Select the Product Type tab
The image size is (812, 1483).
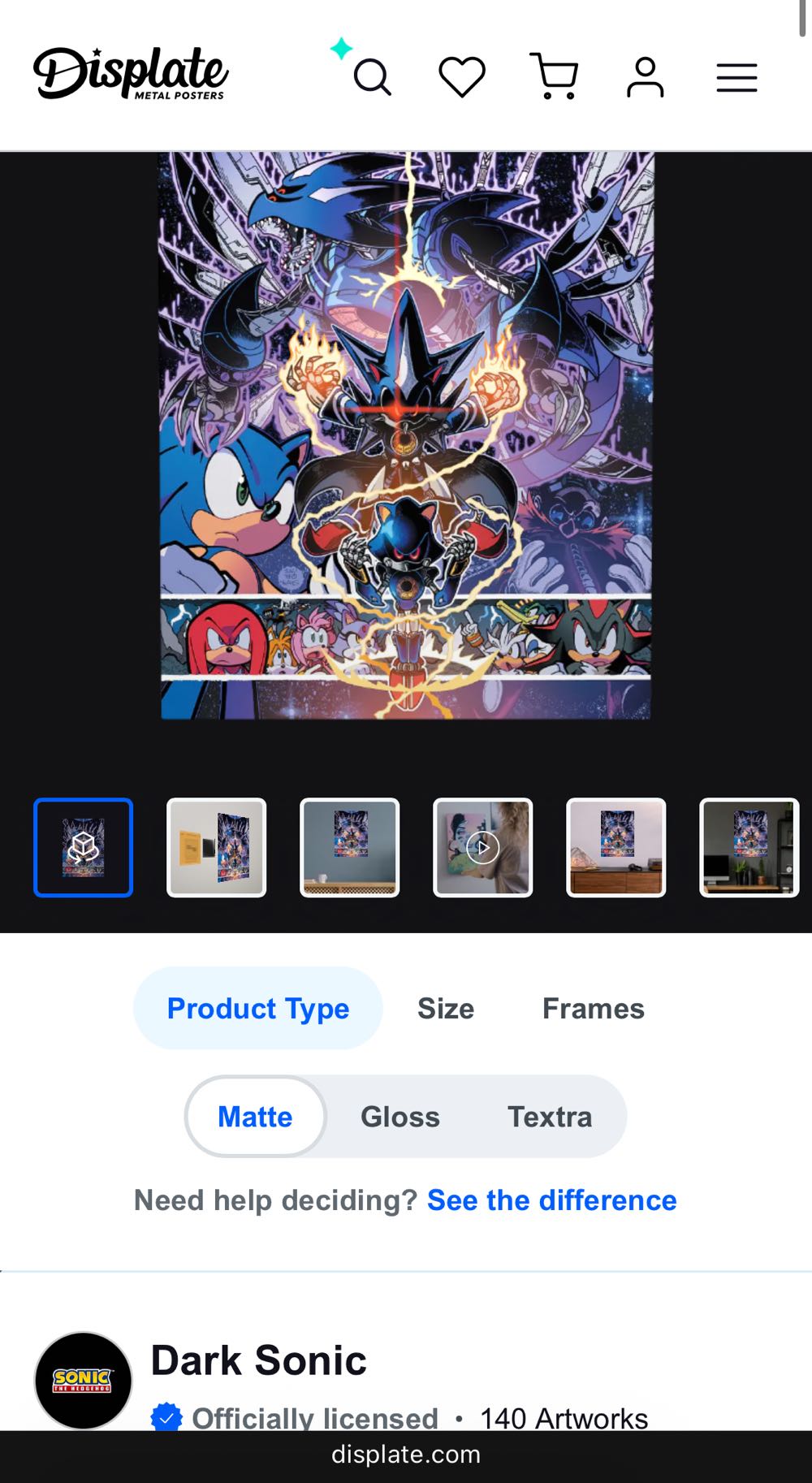pos(258,1008)
